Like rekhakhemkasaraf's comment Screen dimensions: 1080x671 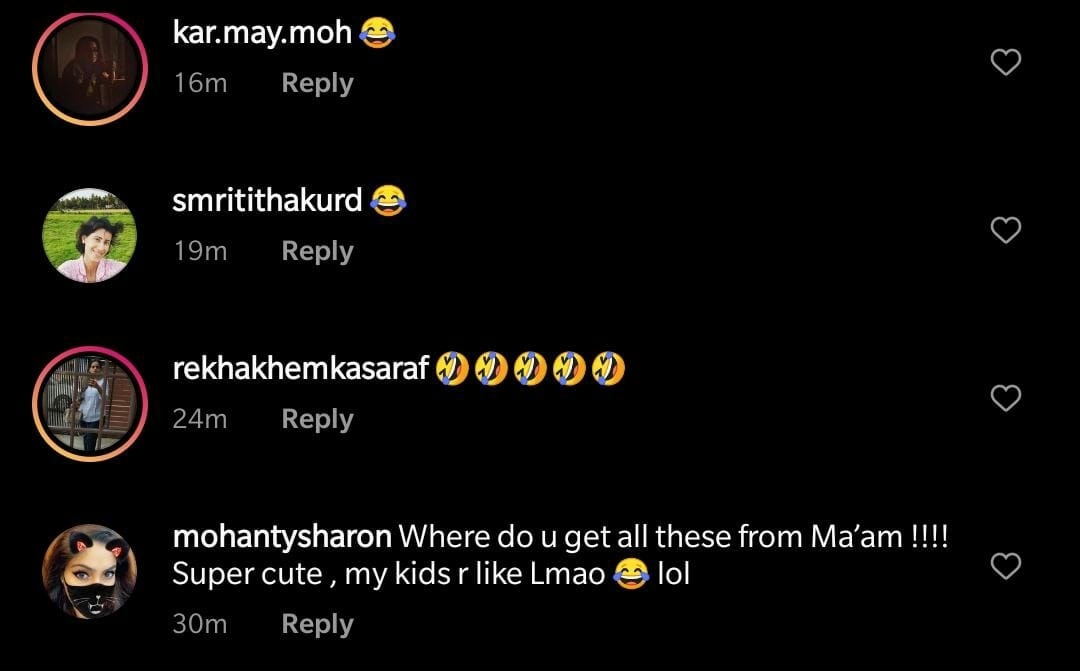coord(1004,399)
